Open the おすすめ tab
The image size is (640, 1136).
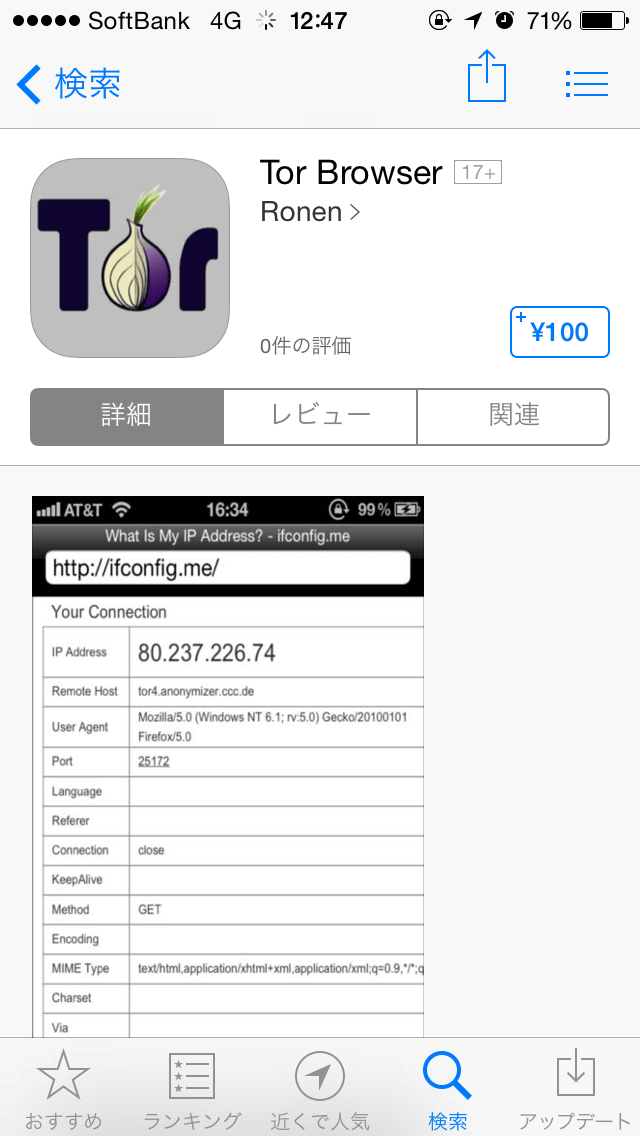63,1088
